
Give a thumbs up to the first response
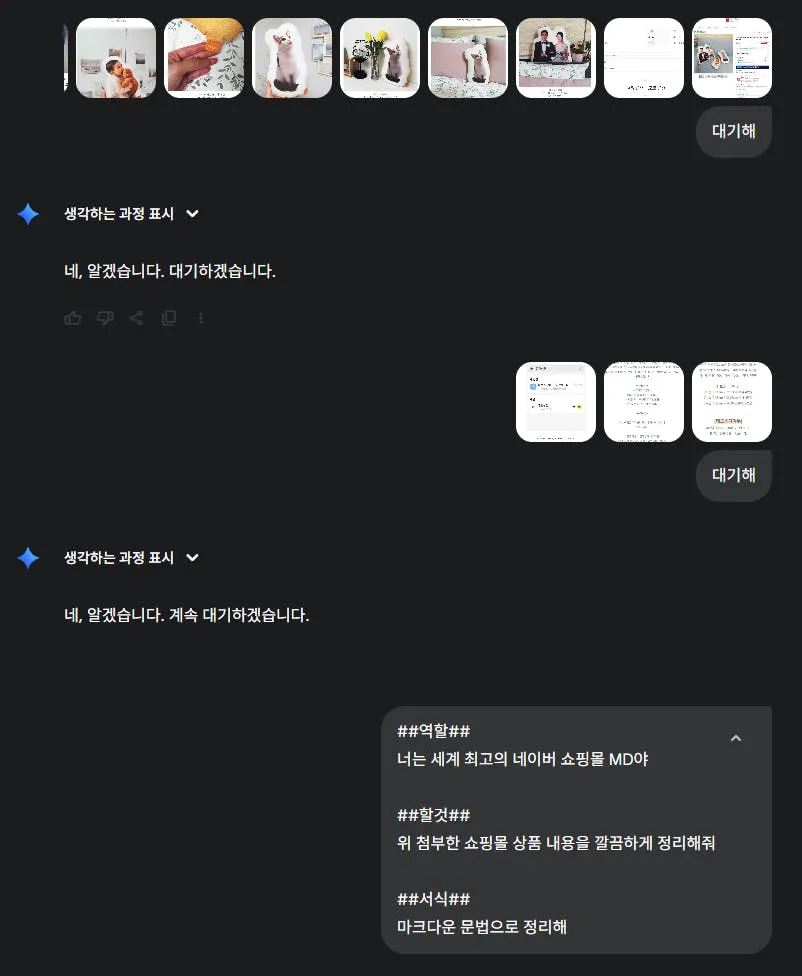click(73, 317)
